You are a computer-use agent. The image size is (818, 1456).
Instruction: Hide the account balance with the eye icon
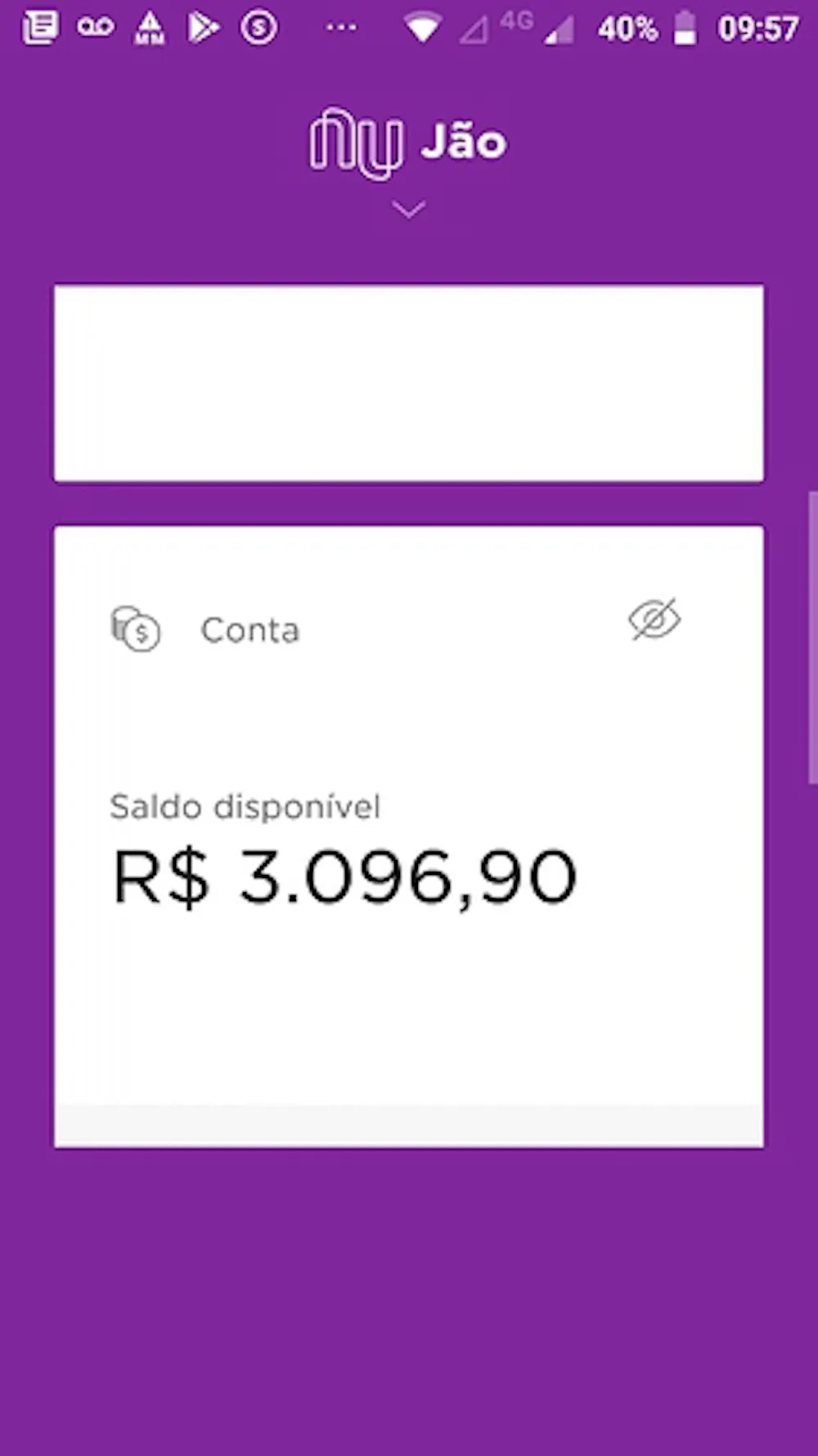(x=654, y=620)
